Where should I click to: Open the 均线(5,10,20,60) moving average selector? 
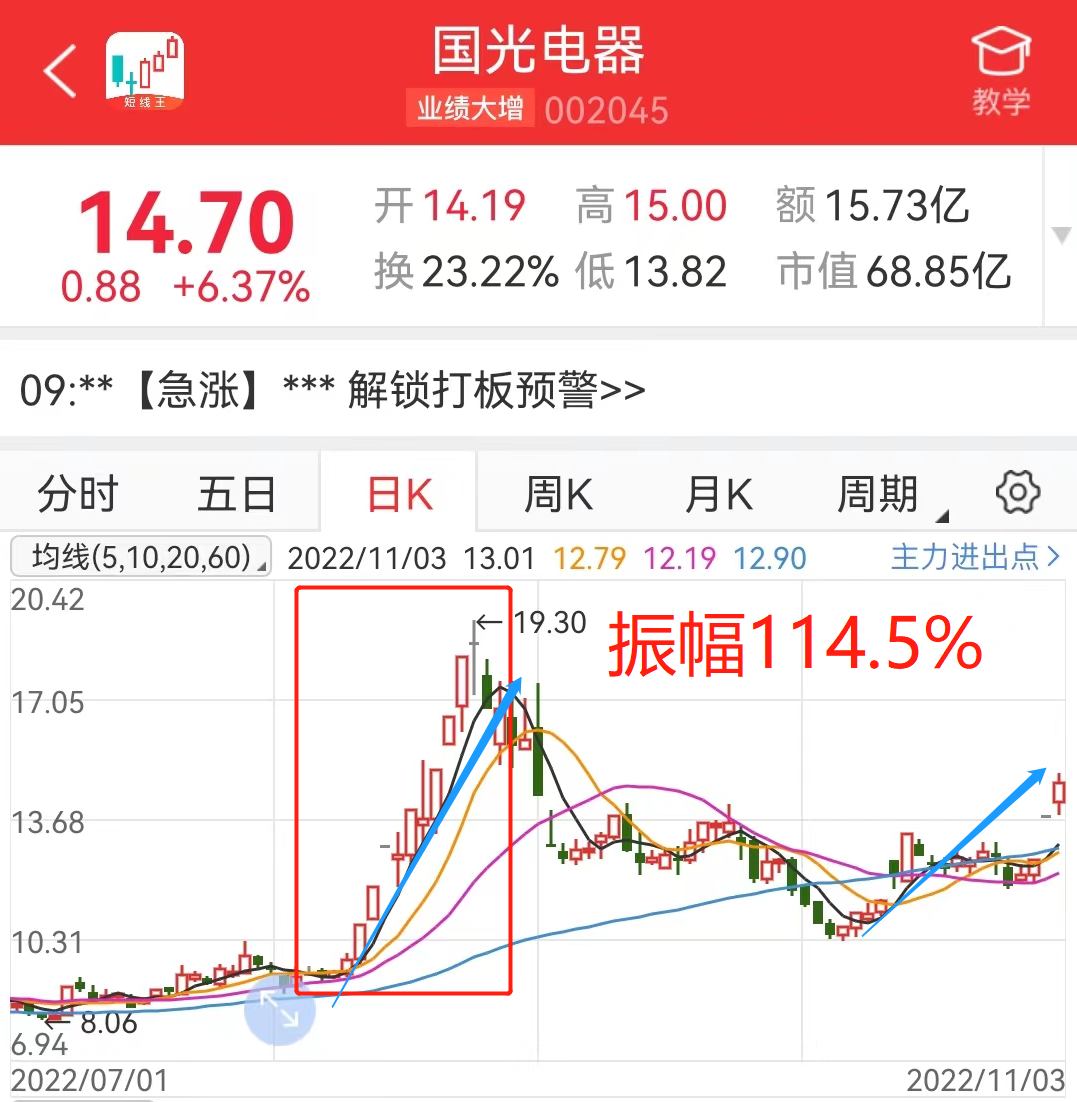[x=140, y=558]
